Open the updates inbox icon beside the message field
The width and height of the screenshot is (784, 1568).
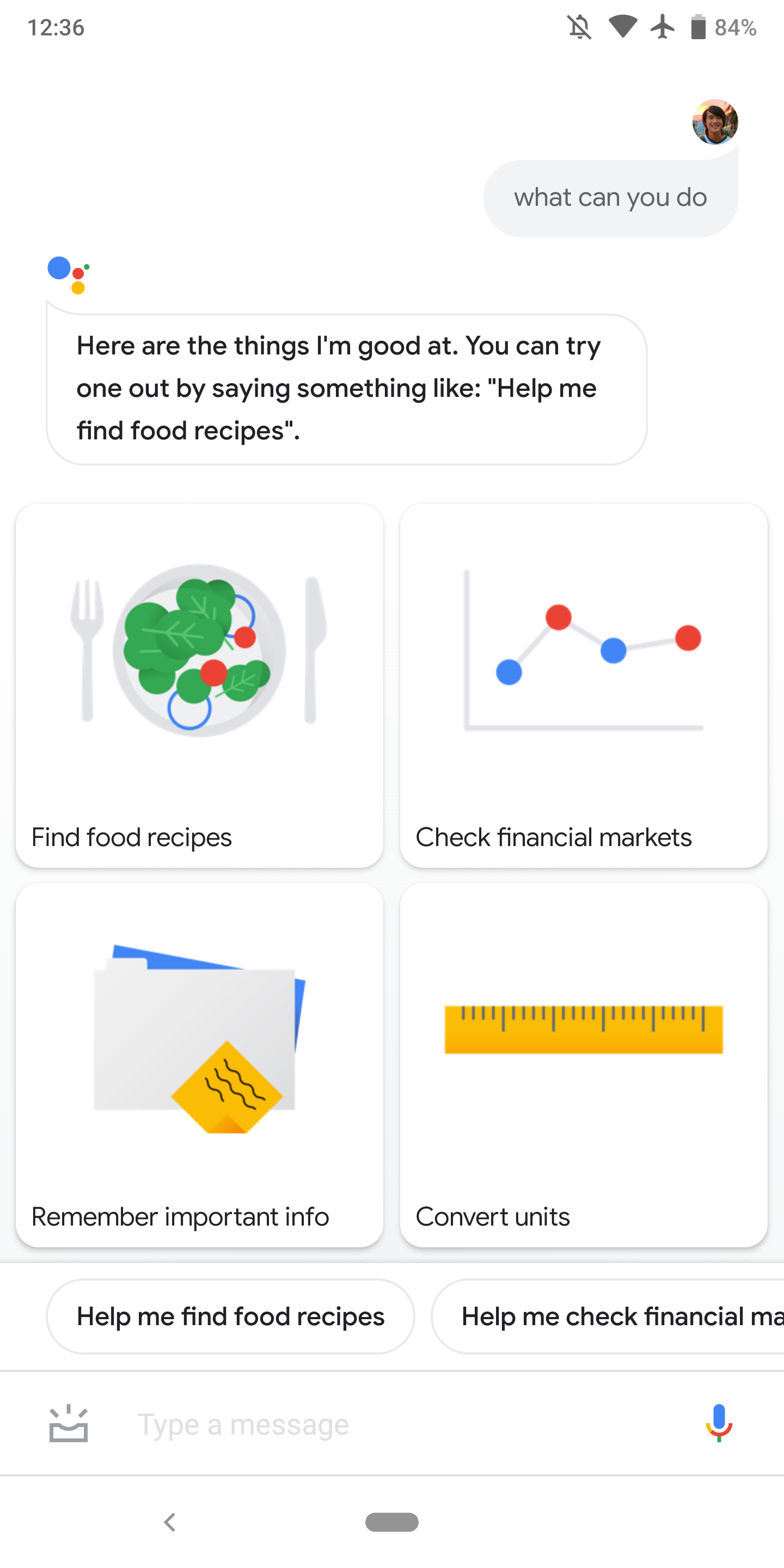coord(69,1424)
